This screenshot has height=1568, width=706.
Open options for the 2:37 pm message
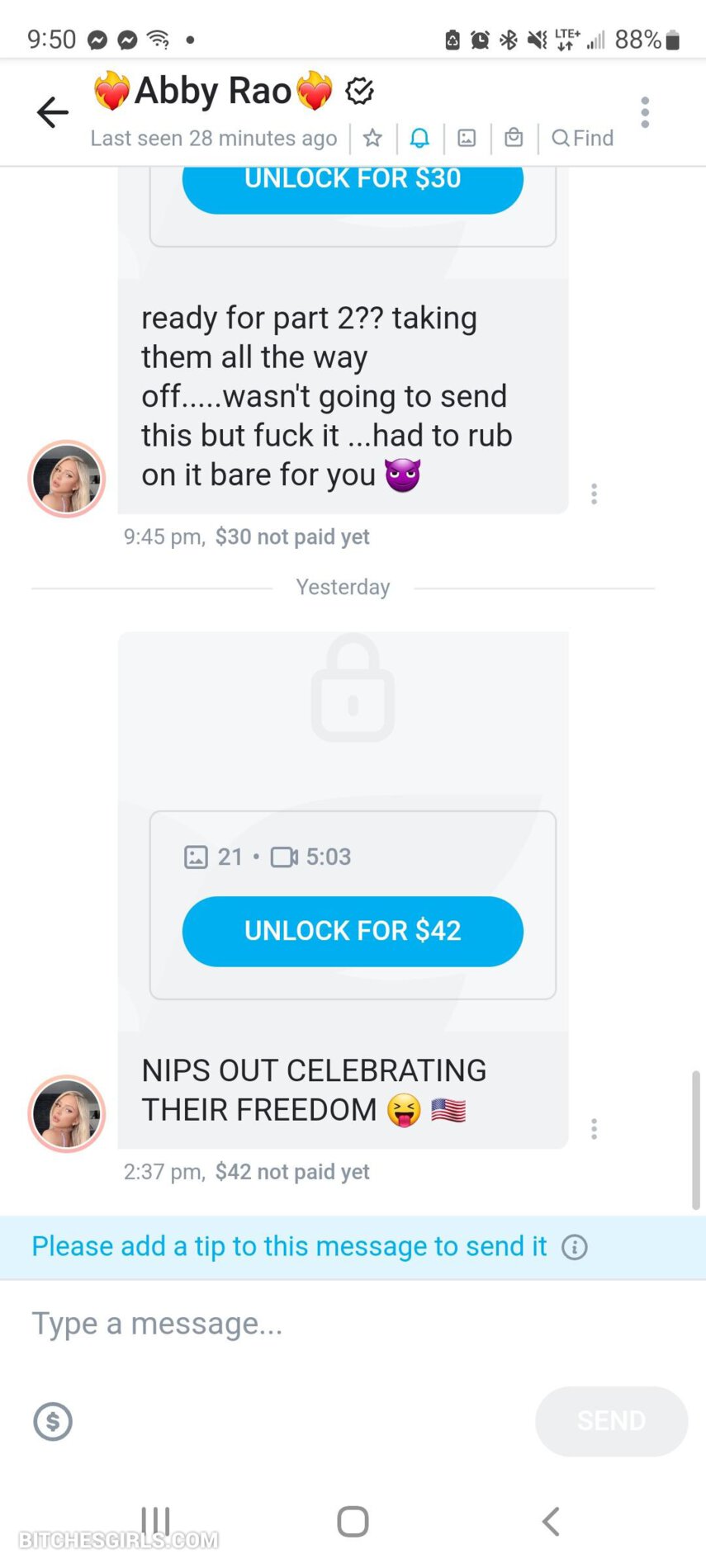pos(594,1129)
